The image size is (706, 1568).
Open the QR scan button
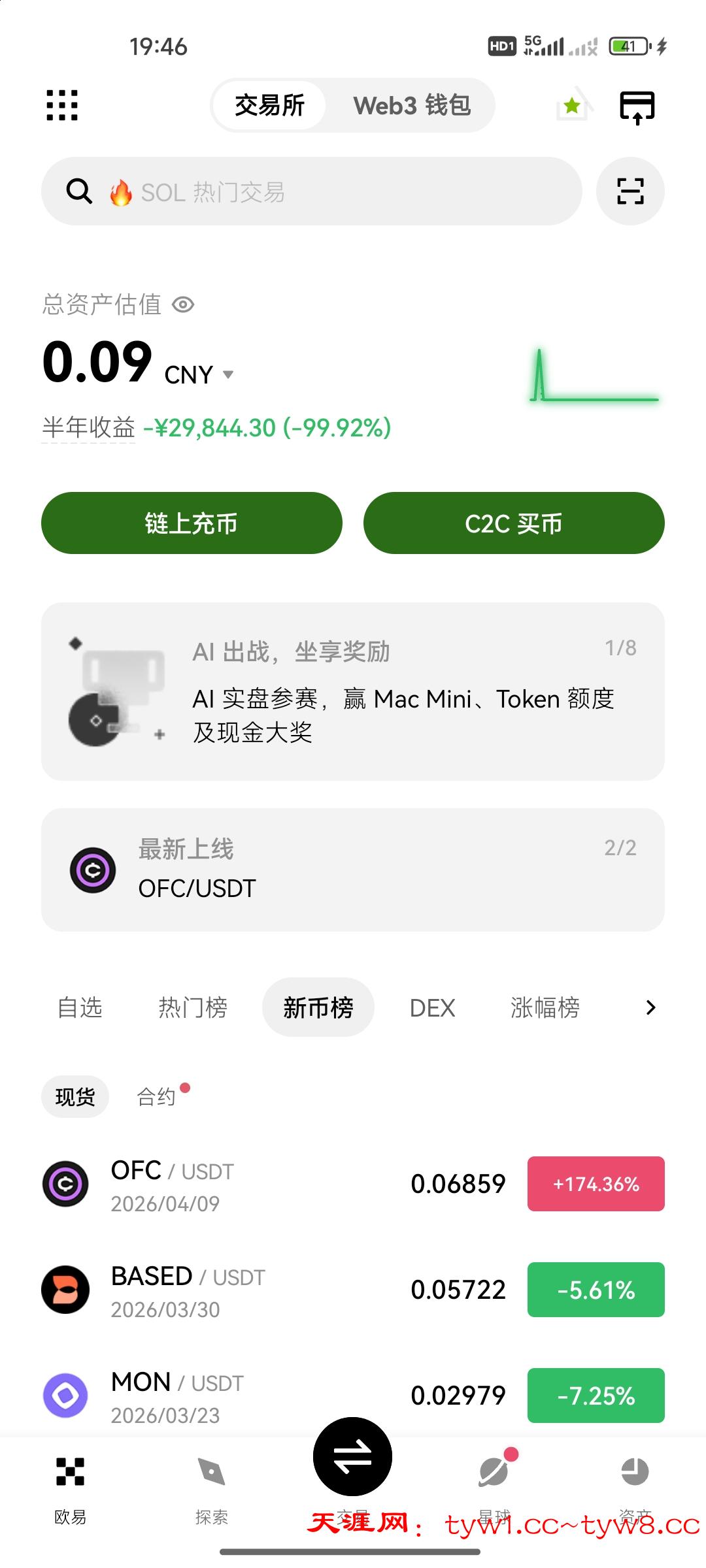[x=630, y=191]
